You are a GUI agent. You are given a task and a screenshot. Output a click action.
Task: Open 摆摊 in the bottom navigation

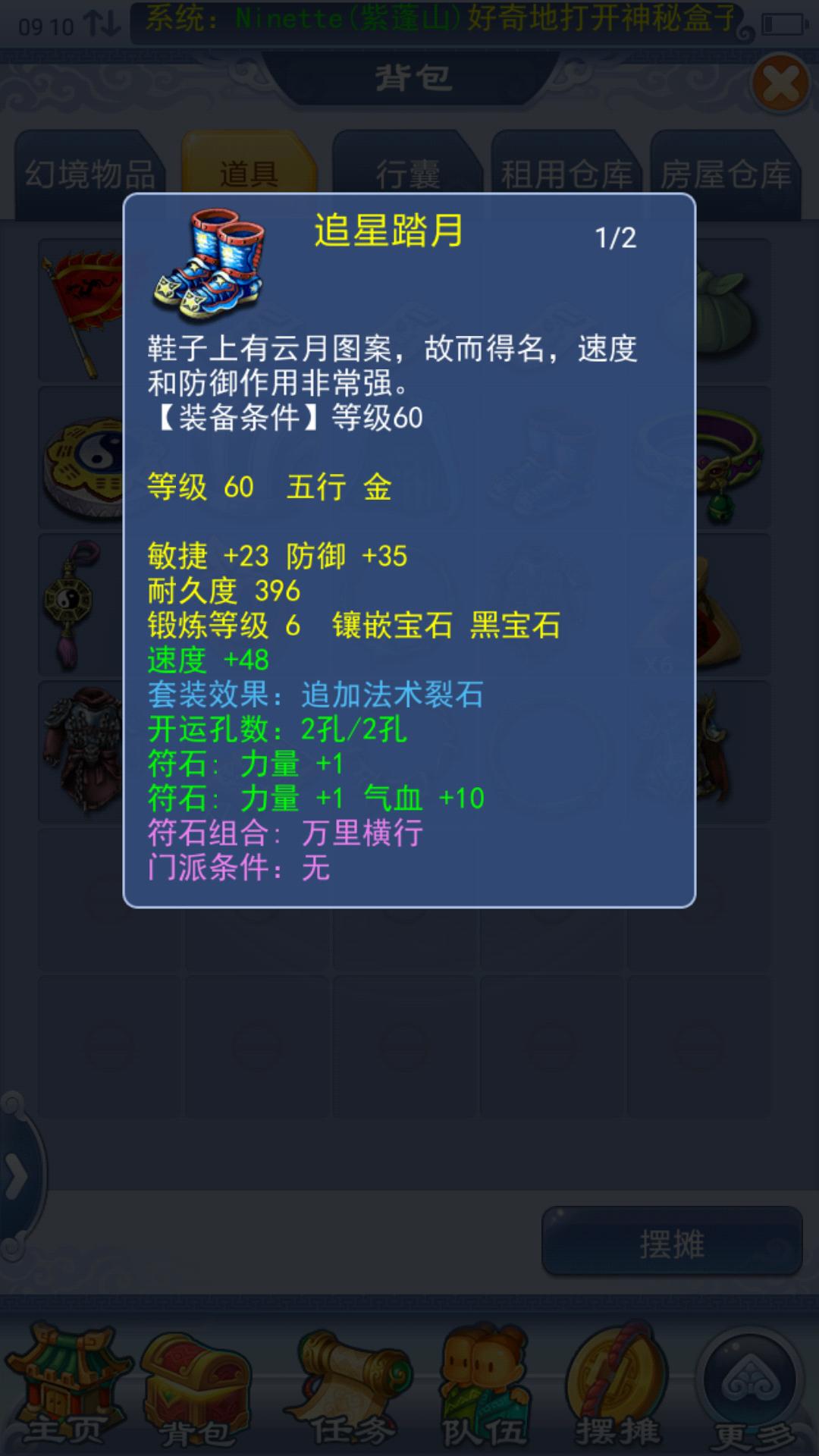[x=617, y=1388]
